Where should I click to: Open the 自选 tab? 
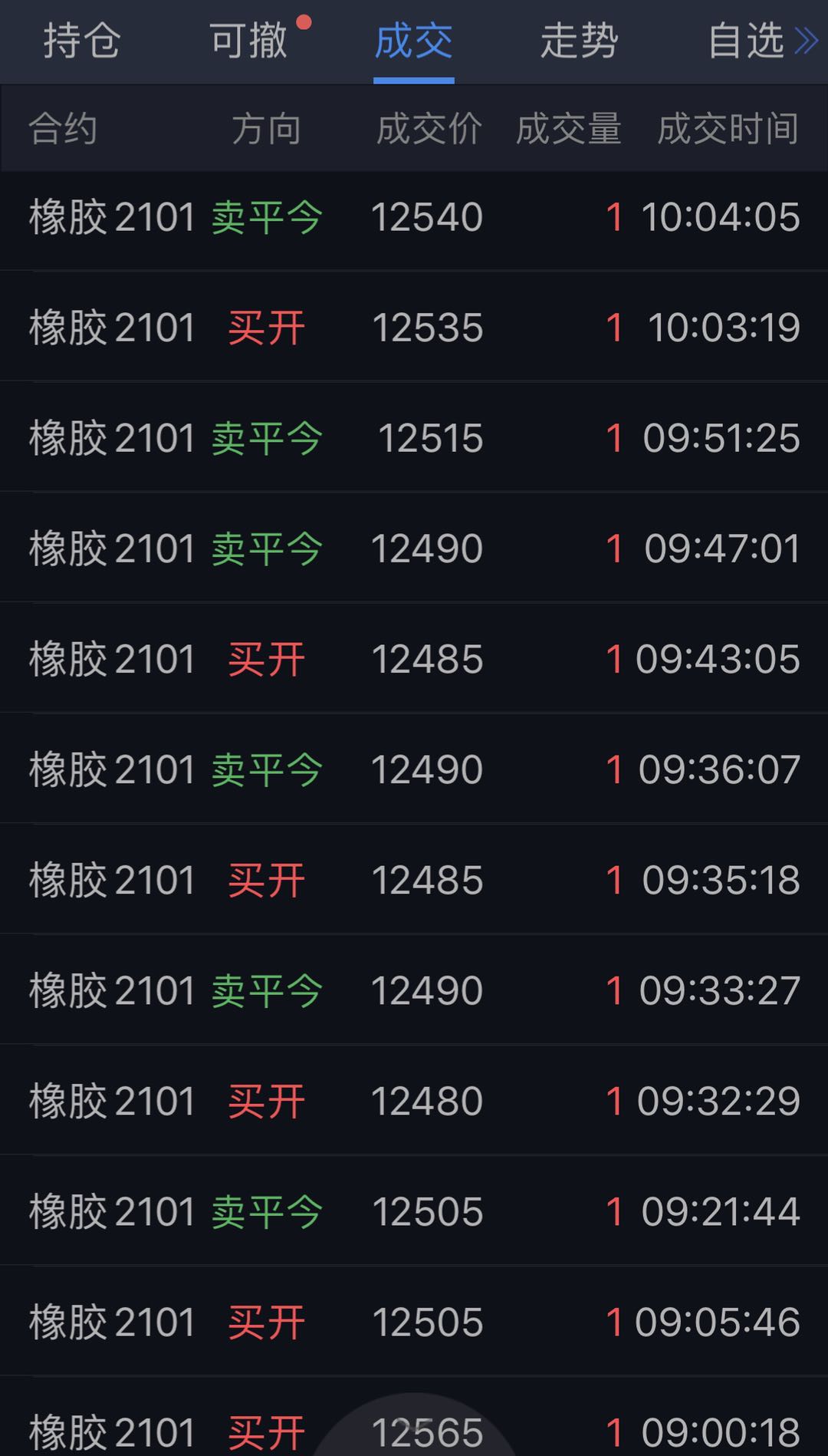tap(745, 41)
